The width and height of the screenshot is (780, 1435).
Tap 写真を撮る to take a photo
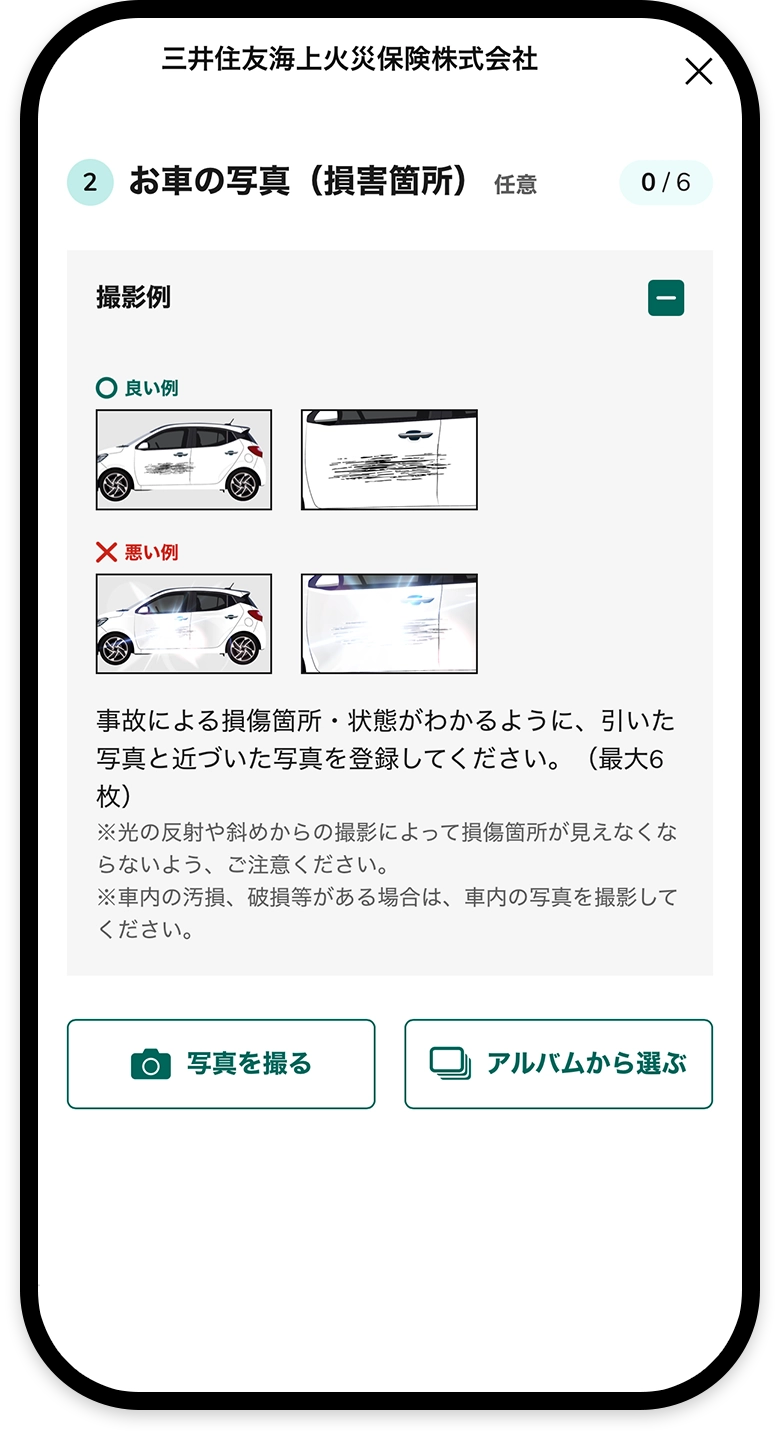221,1064
